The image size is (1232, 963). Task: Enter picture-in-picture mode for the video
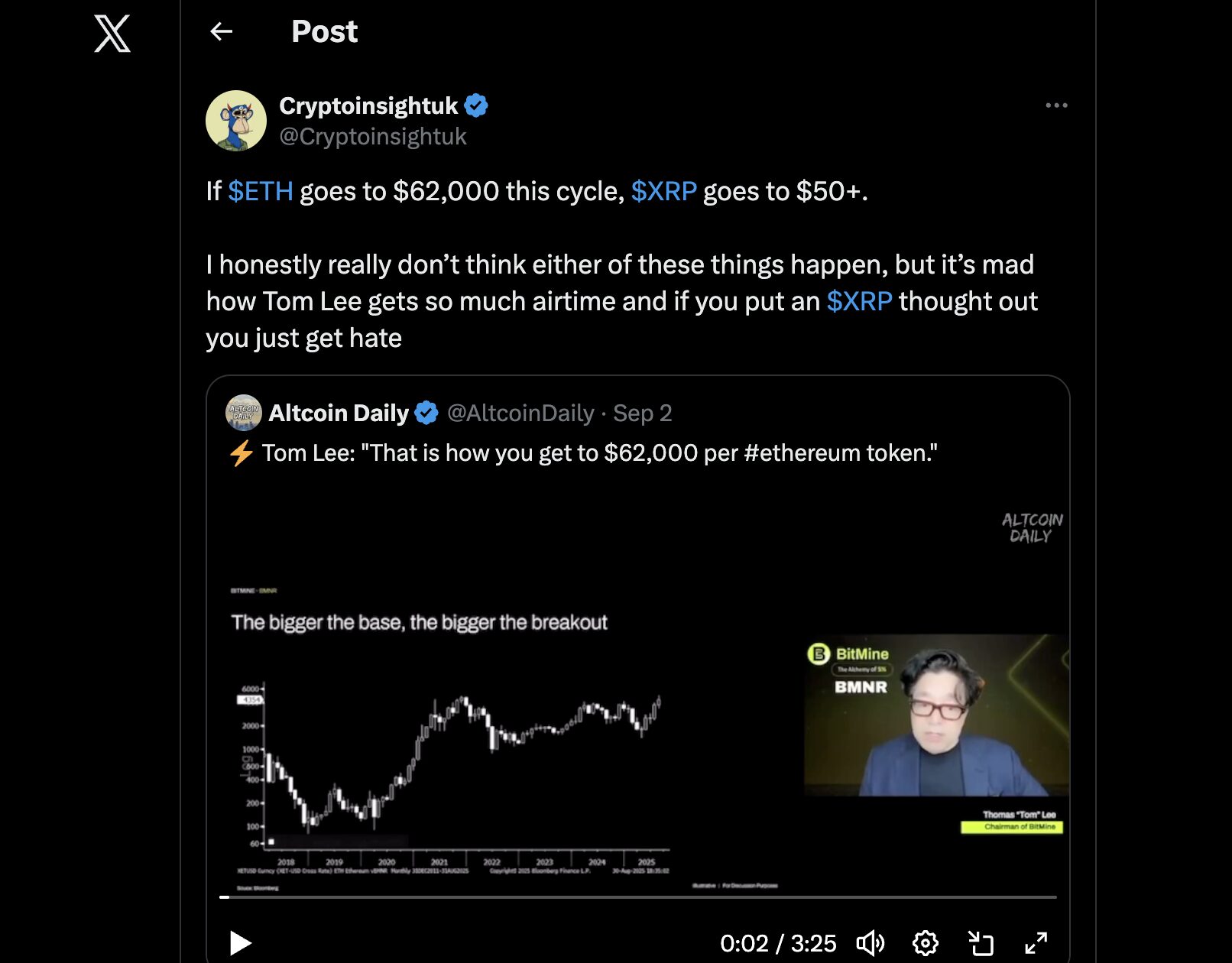tap(981, 943)
